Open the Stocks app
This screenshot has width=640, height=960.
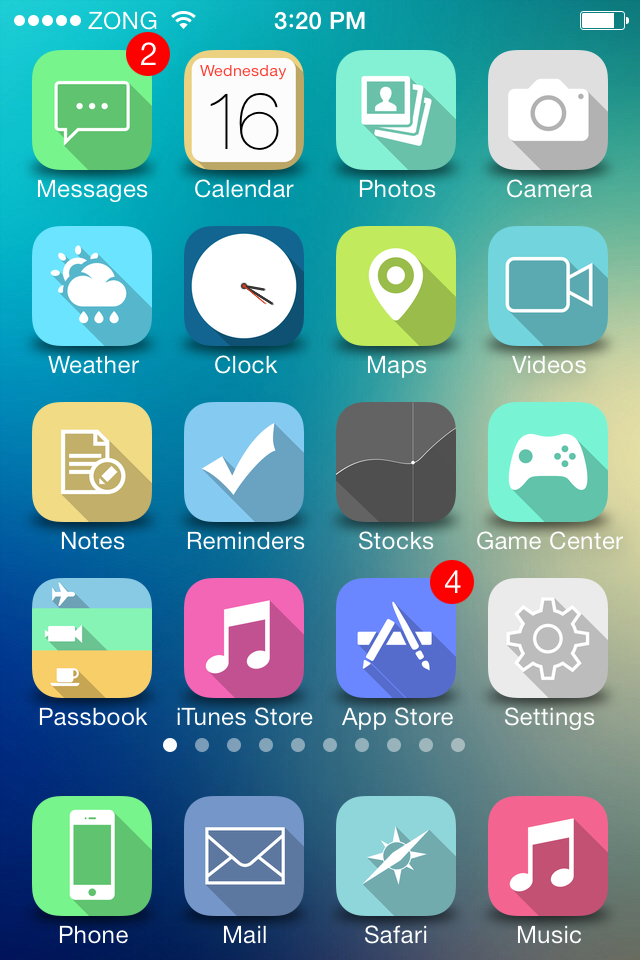pyautogui.click(x=396, y=462)
